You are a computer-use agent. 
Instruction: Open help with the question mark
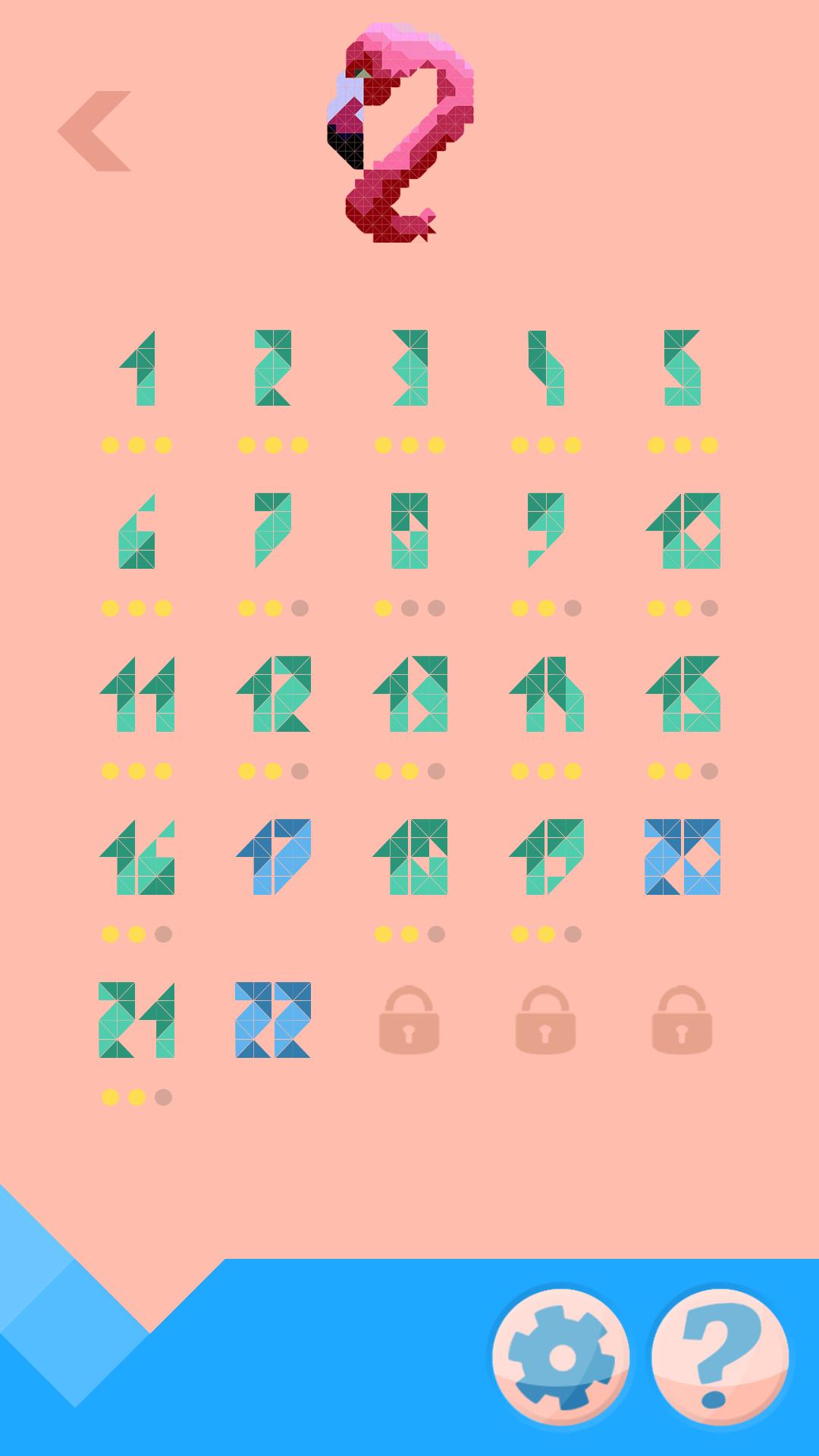pos(720,1357)
